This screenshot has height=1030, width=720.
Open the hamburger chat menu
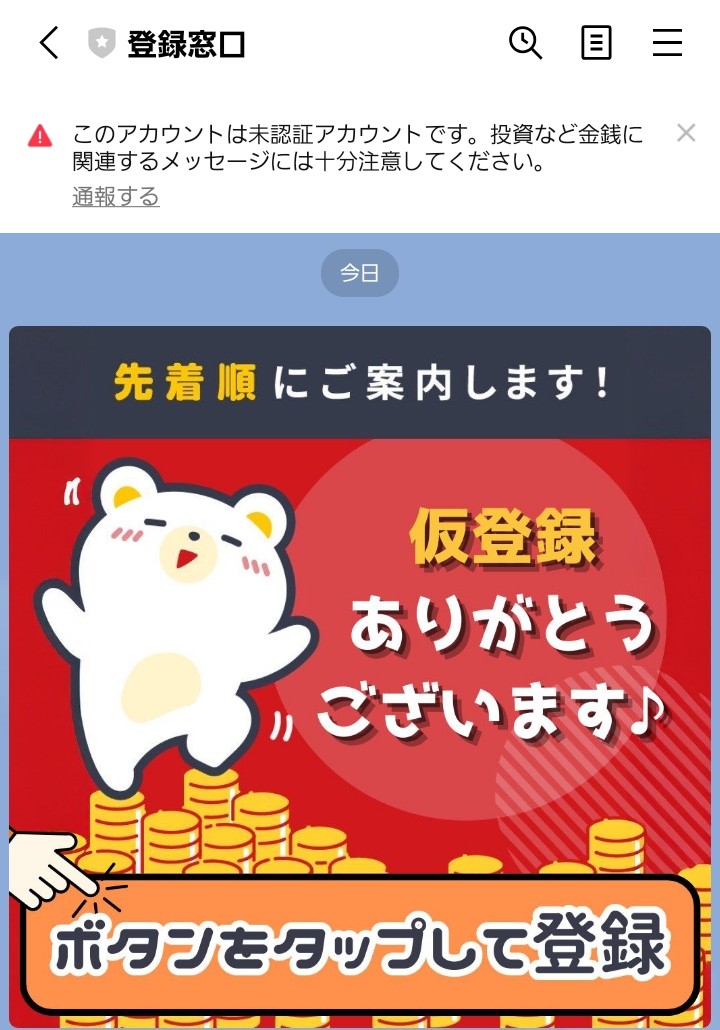coord(667,43)
